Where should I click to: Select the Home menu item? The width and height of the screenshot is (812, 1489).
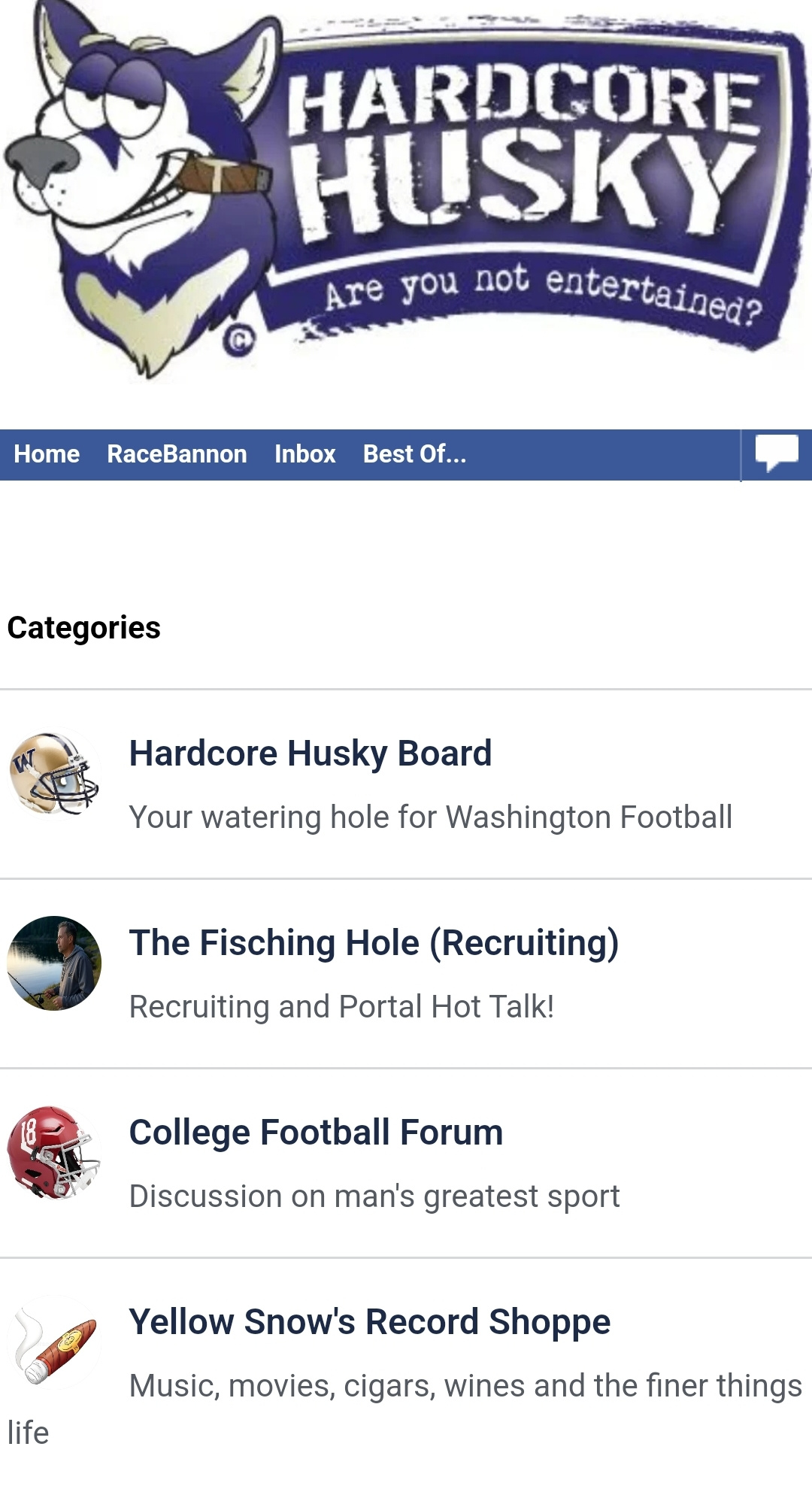pyautogui.click(x=47, y=453)
